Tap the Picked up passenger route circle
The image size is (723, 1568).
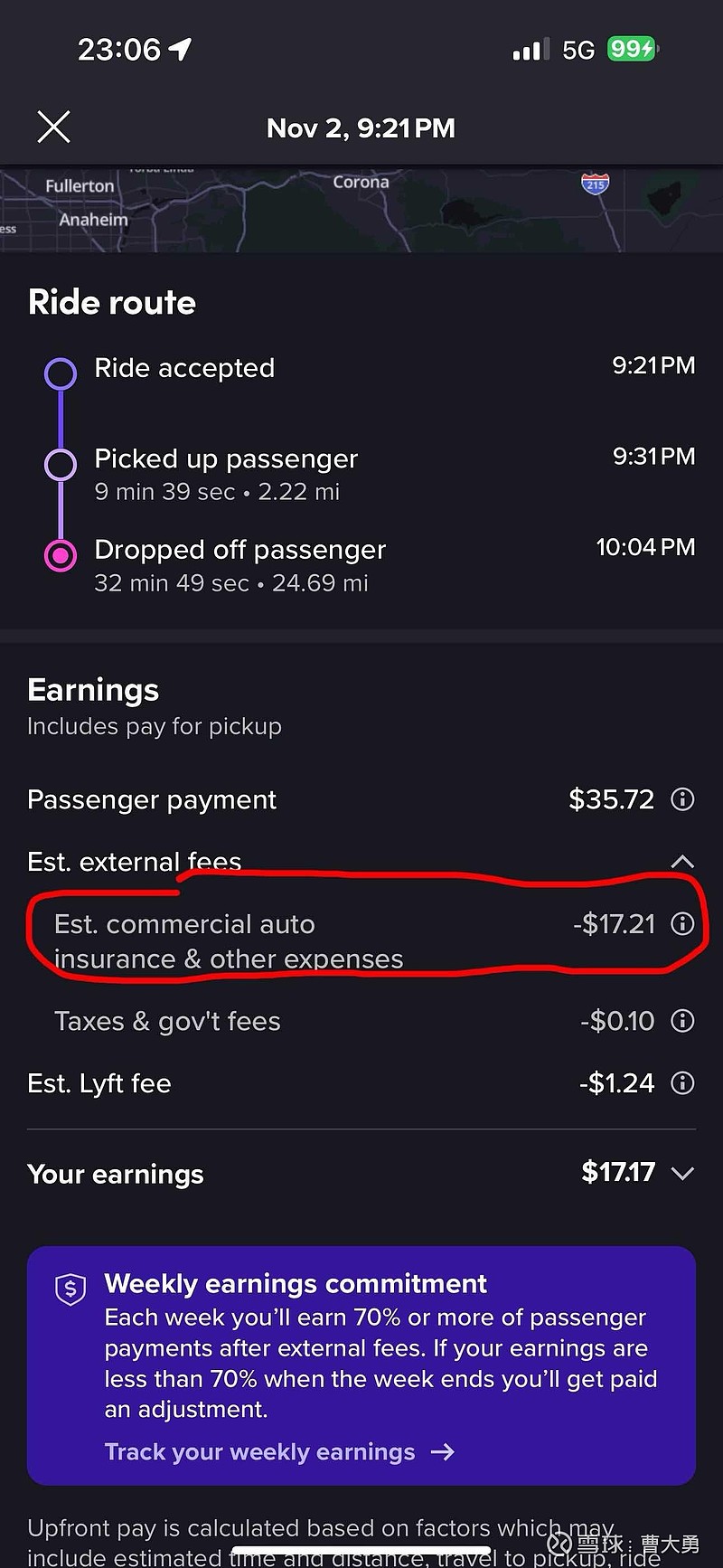60,463
